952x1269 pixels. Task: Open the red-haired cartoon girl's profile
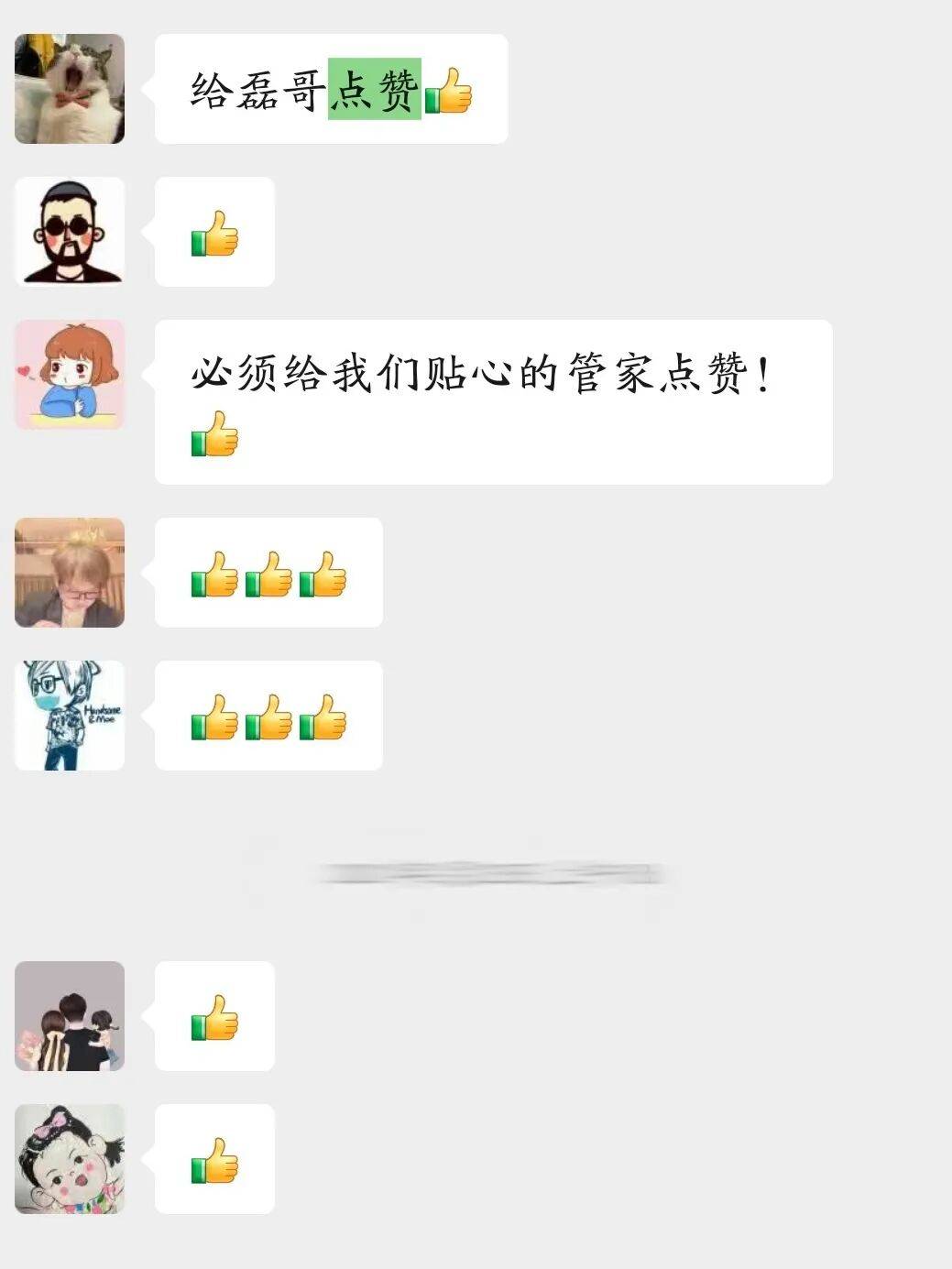70,375
